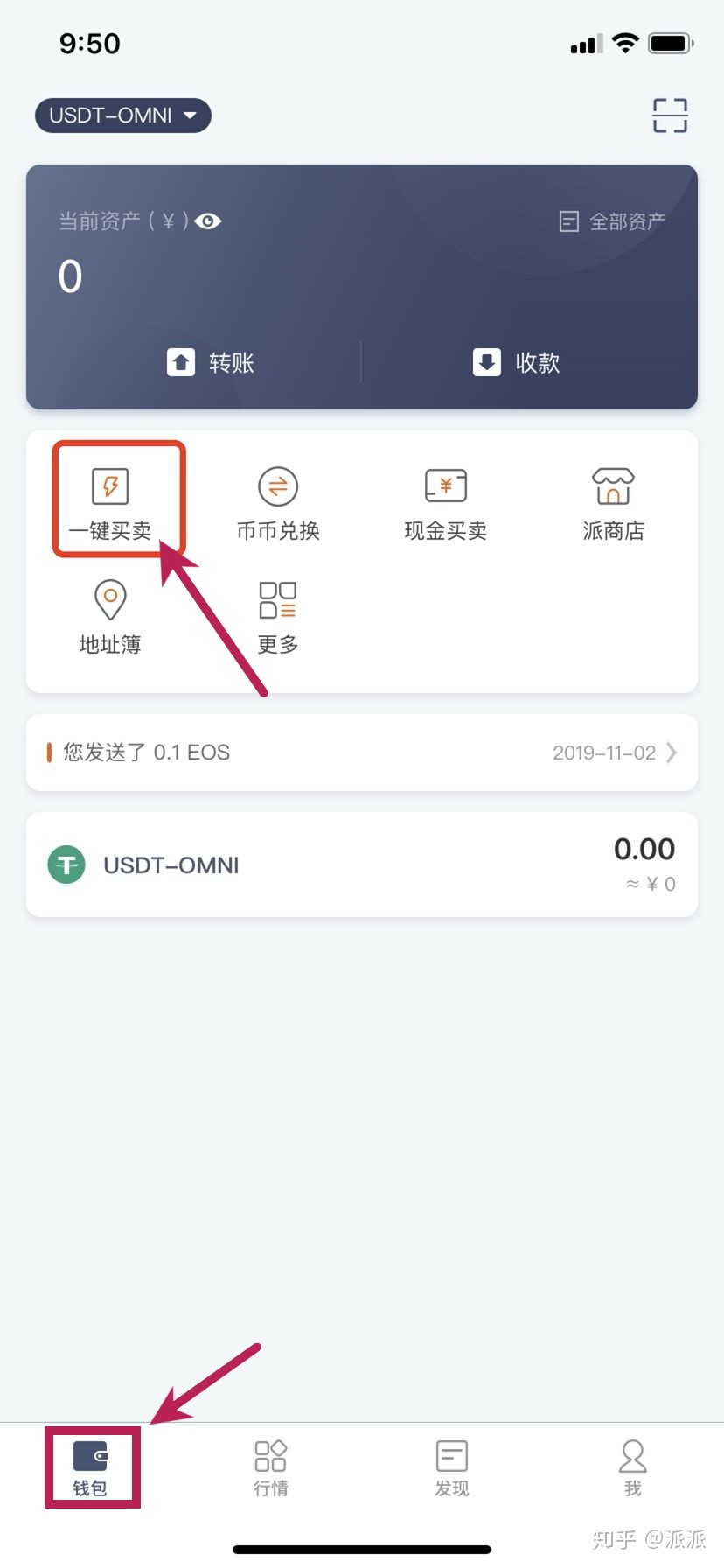The height and width of the screenshot is (1568, 724).
Task: Open the QR code scanner
Action: pos(670,115)
